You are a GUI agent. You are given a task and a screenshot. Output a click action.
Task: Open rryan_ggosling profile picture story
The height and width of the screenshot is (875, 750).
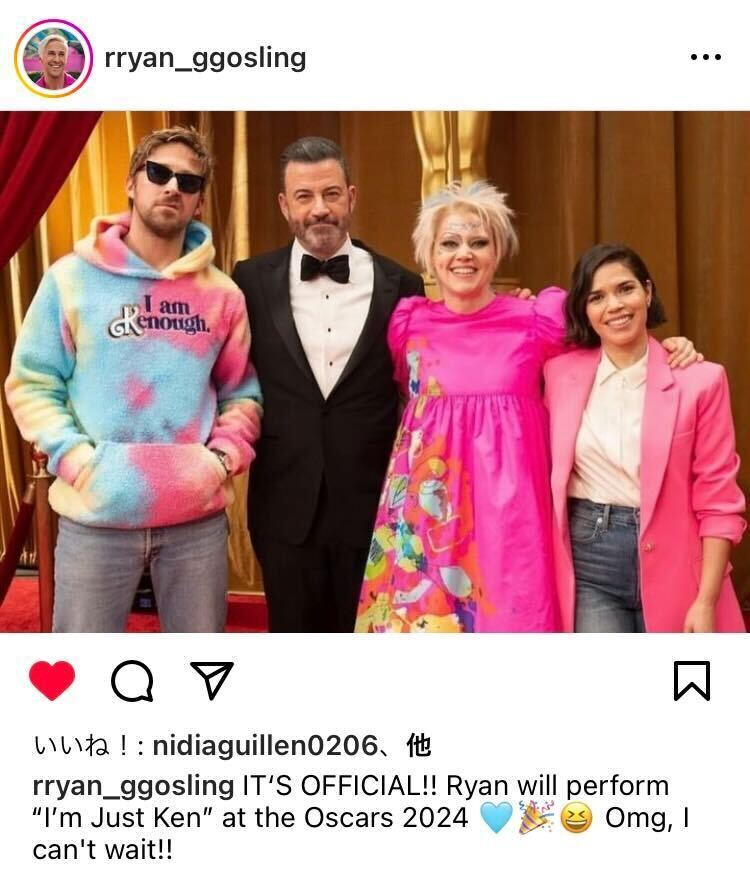(53, 58)
